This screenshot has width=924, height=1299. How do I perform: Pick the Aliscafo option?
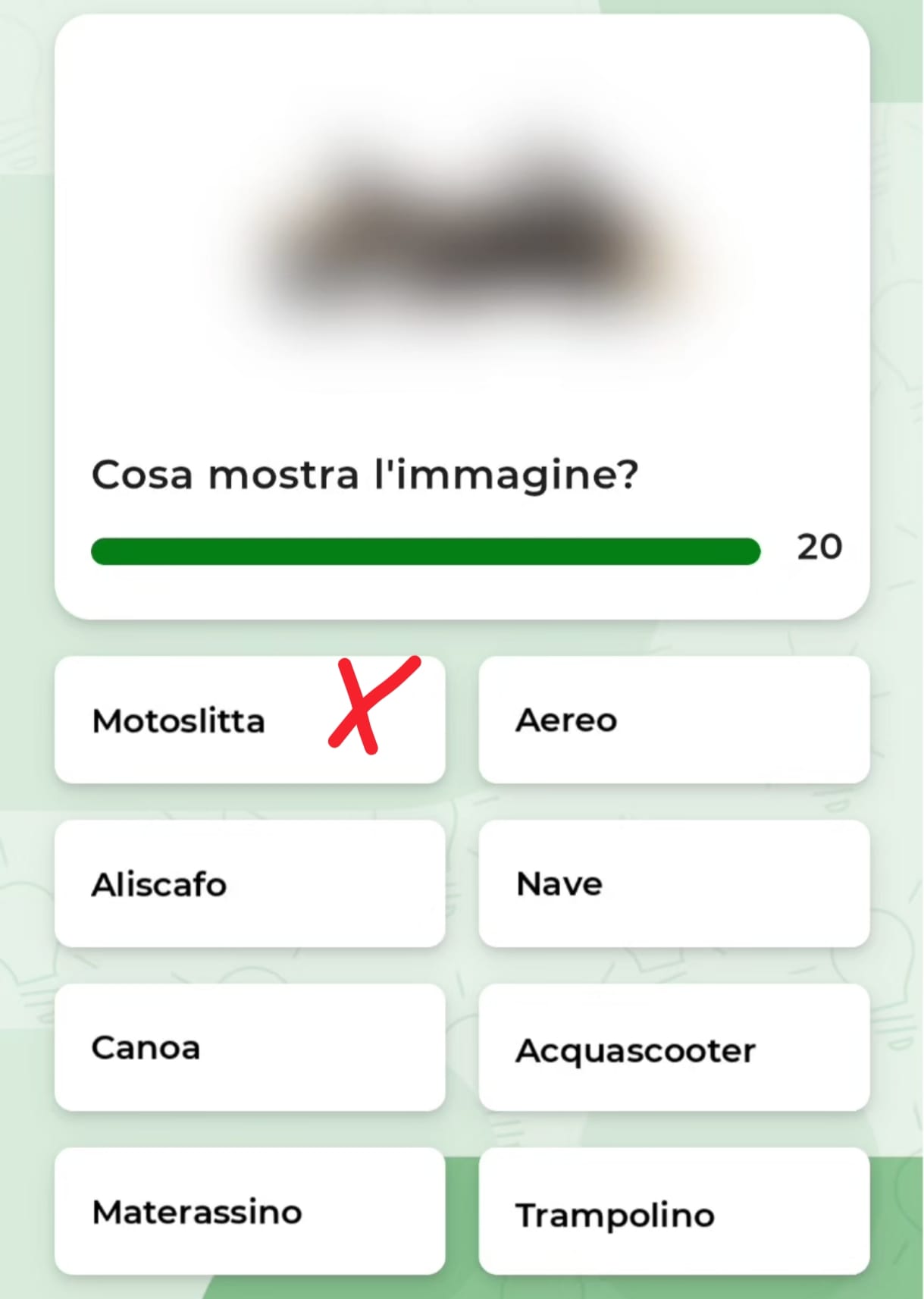(249, 883)
